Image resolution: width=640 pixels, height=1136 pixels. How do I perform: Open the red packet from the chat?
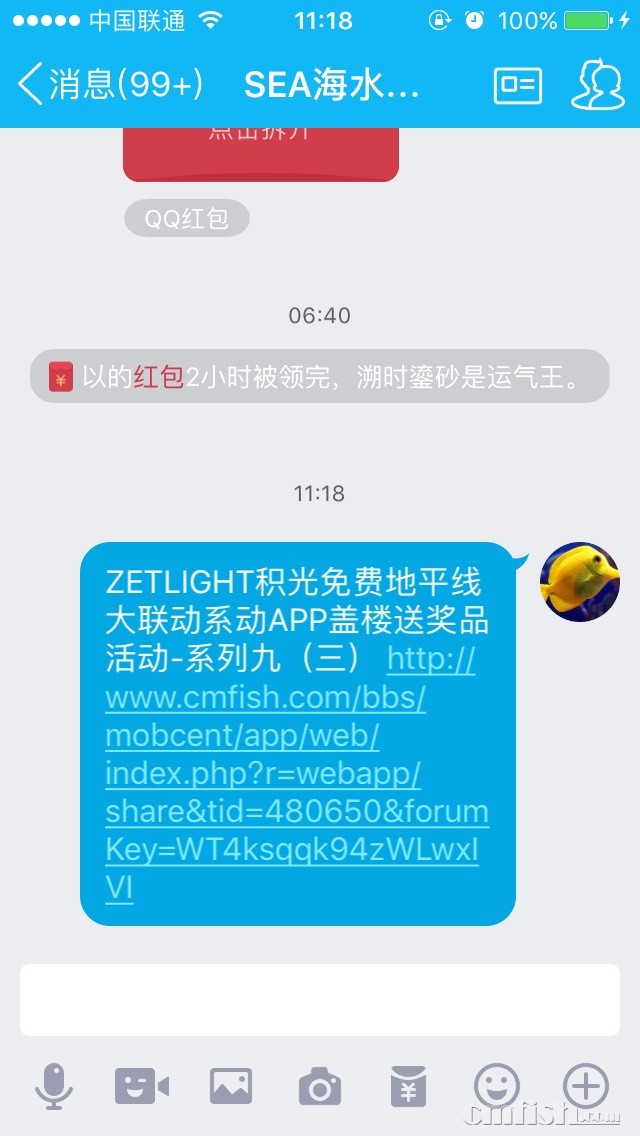point(260,153)
